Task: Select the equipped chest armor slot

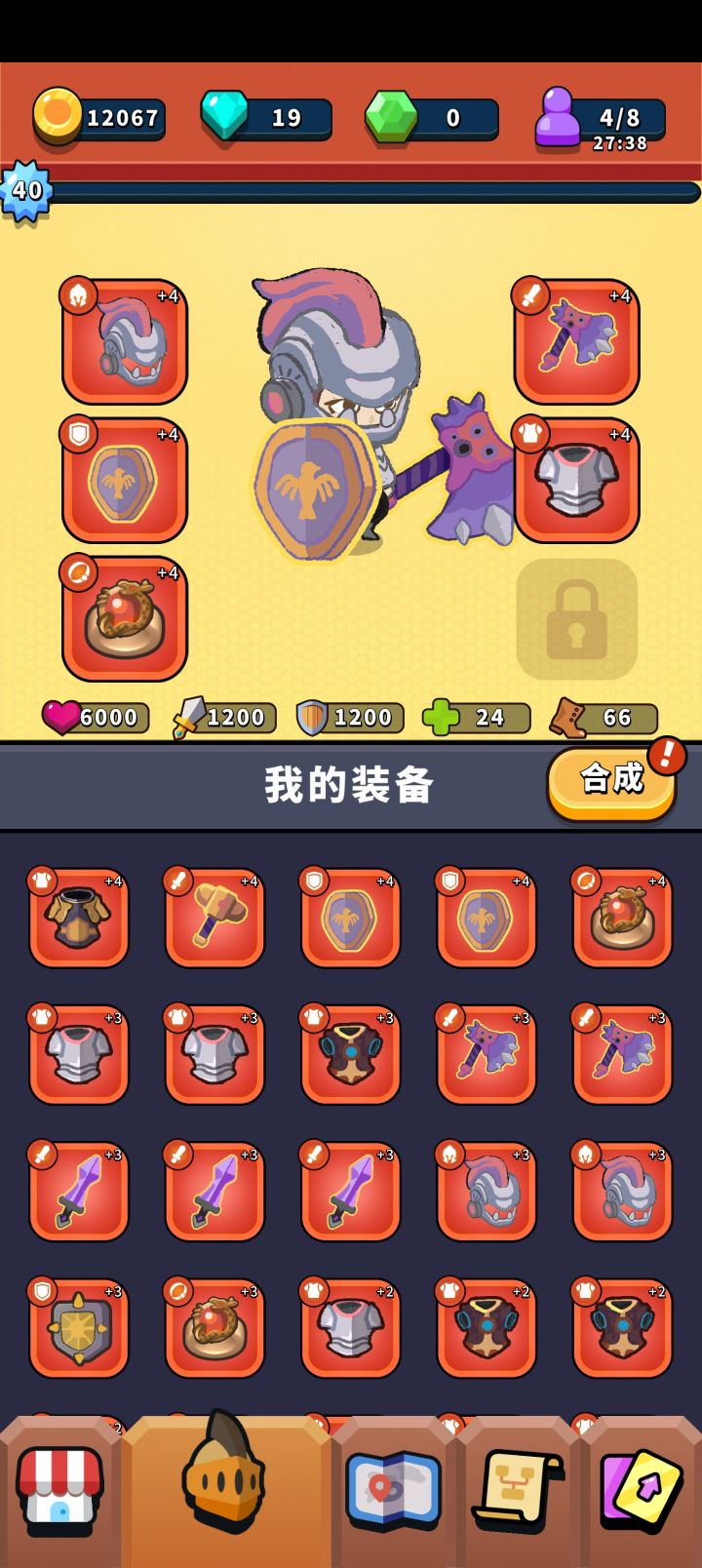Action: 577,481
